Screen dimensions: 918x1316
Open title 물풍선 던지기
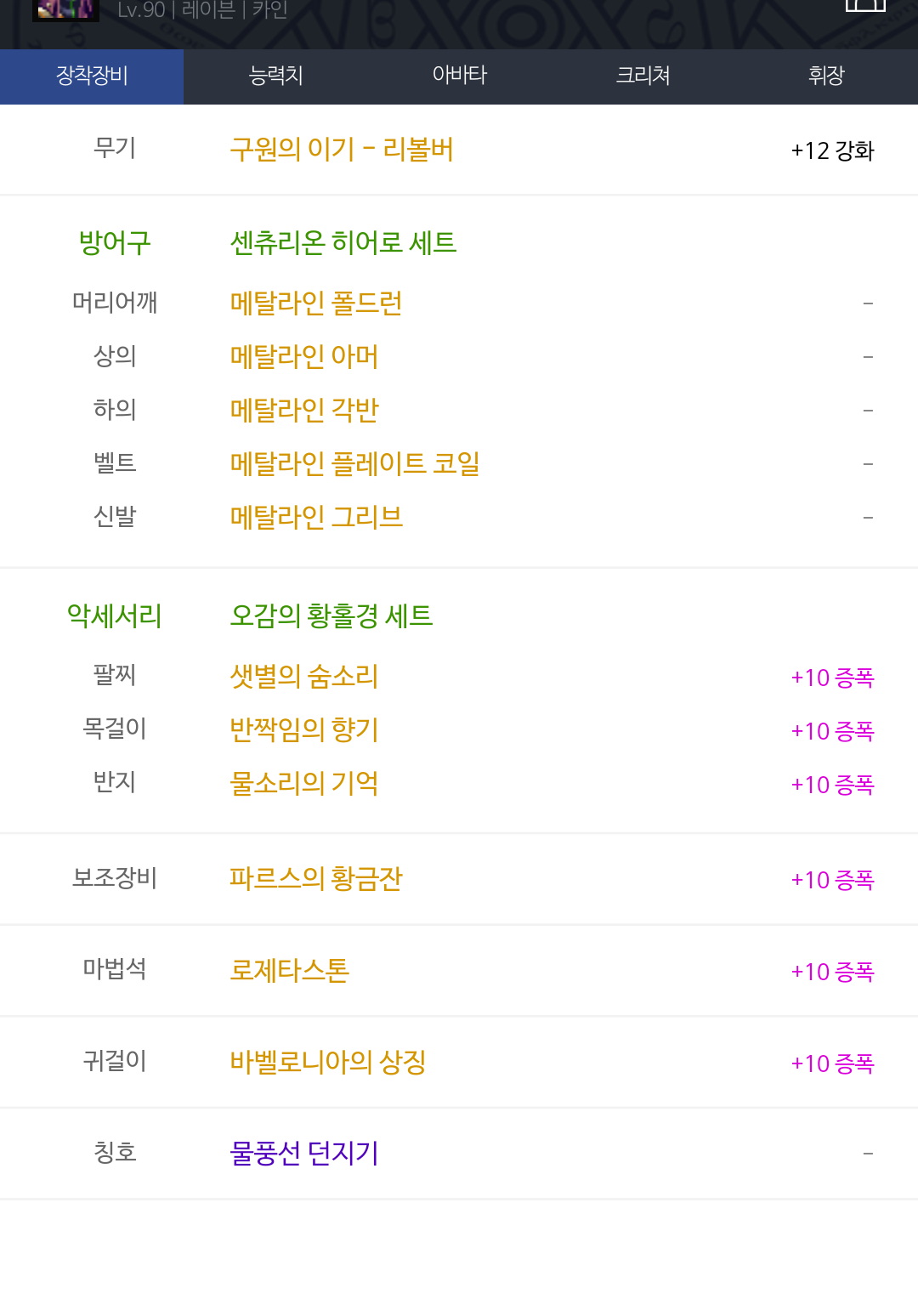click(304, 1154)
